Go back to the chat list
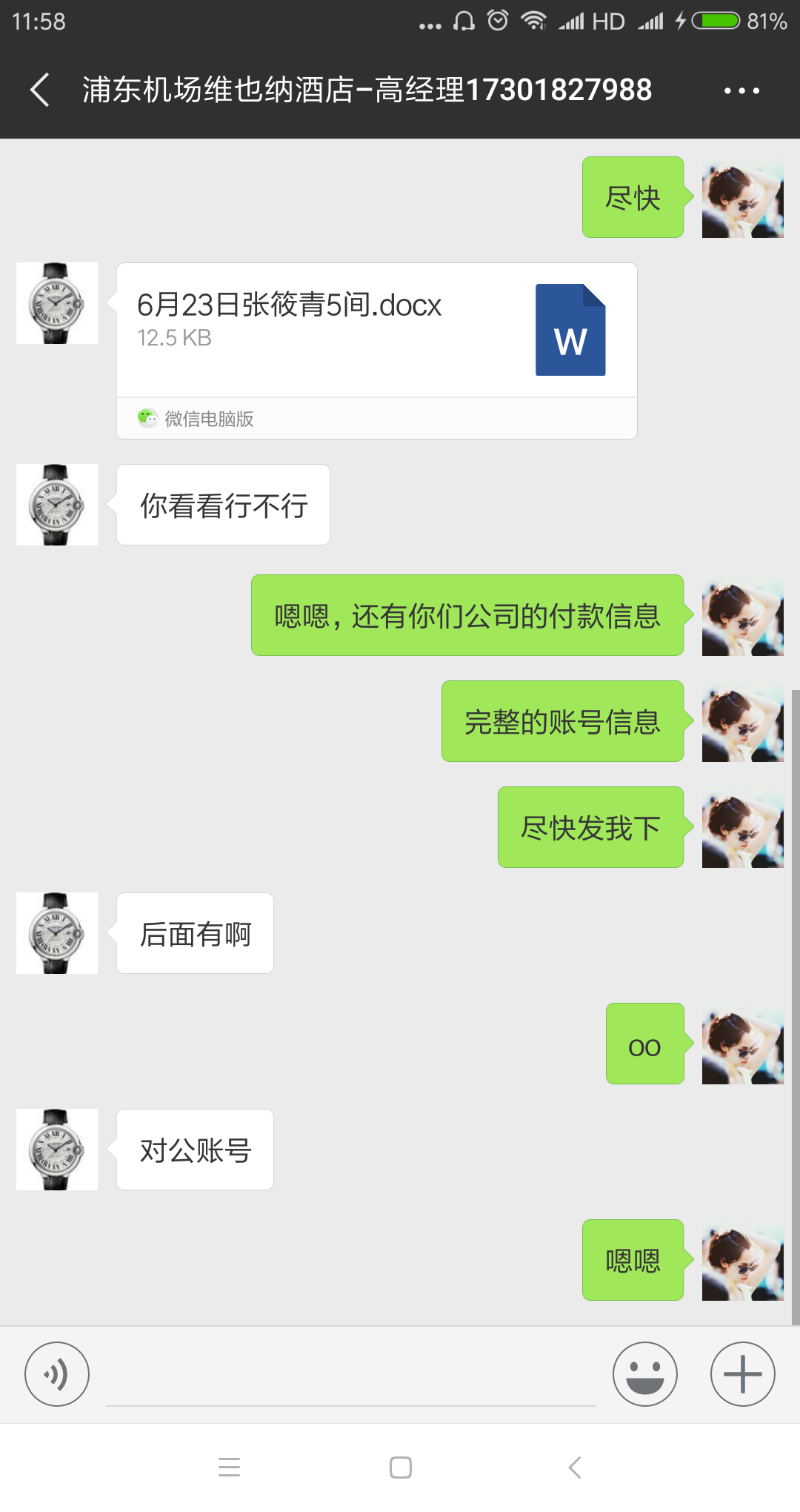The width and height of the screenshot is (800, 1512). pyautogui.click(x=41, y=90)
